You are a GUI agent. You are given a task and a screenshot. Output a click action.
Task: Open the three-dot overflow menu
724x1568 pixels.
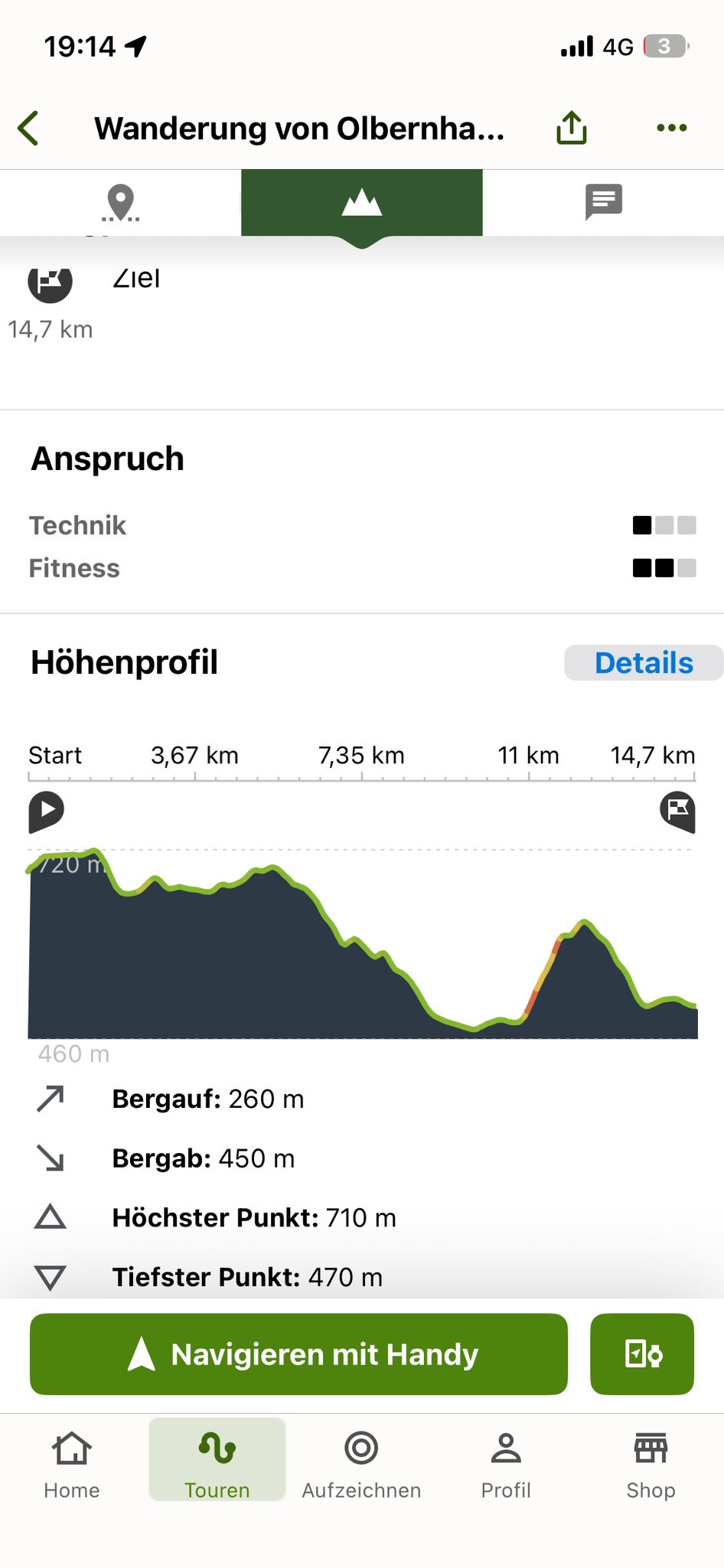point(671,128)
